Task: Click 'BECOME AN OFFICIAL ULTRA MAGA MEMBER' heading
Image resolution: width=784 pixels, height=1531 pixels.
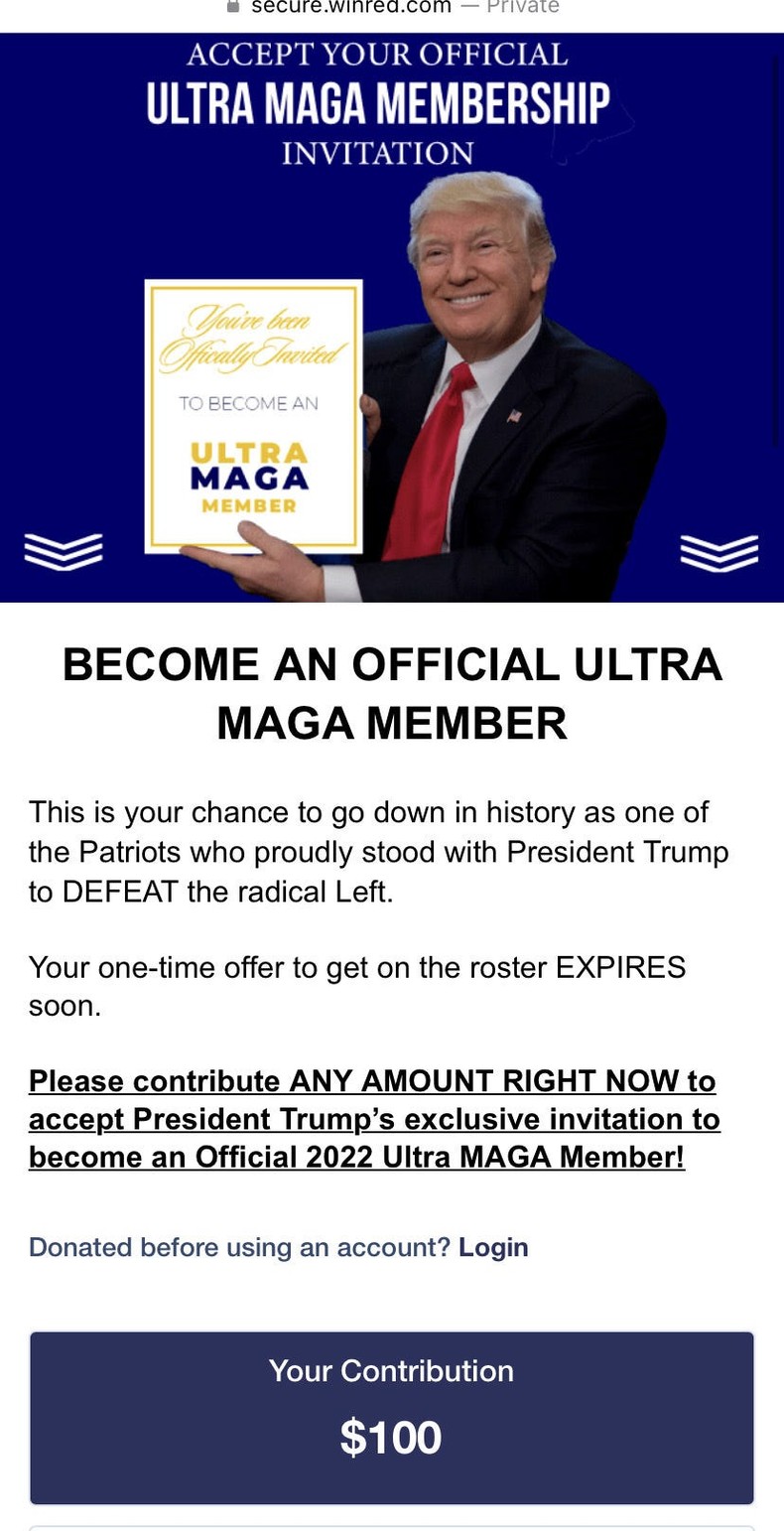Action: pyautogui.click(x=392, y=694)
